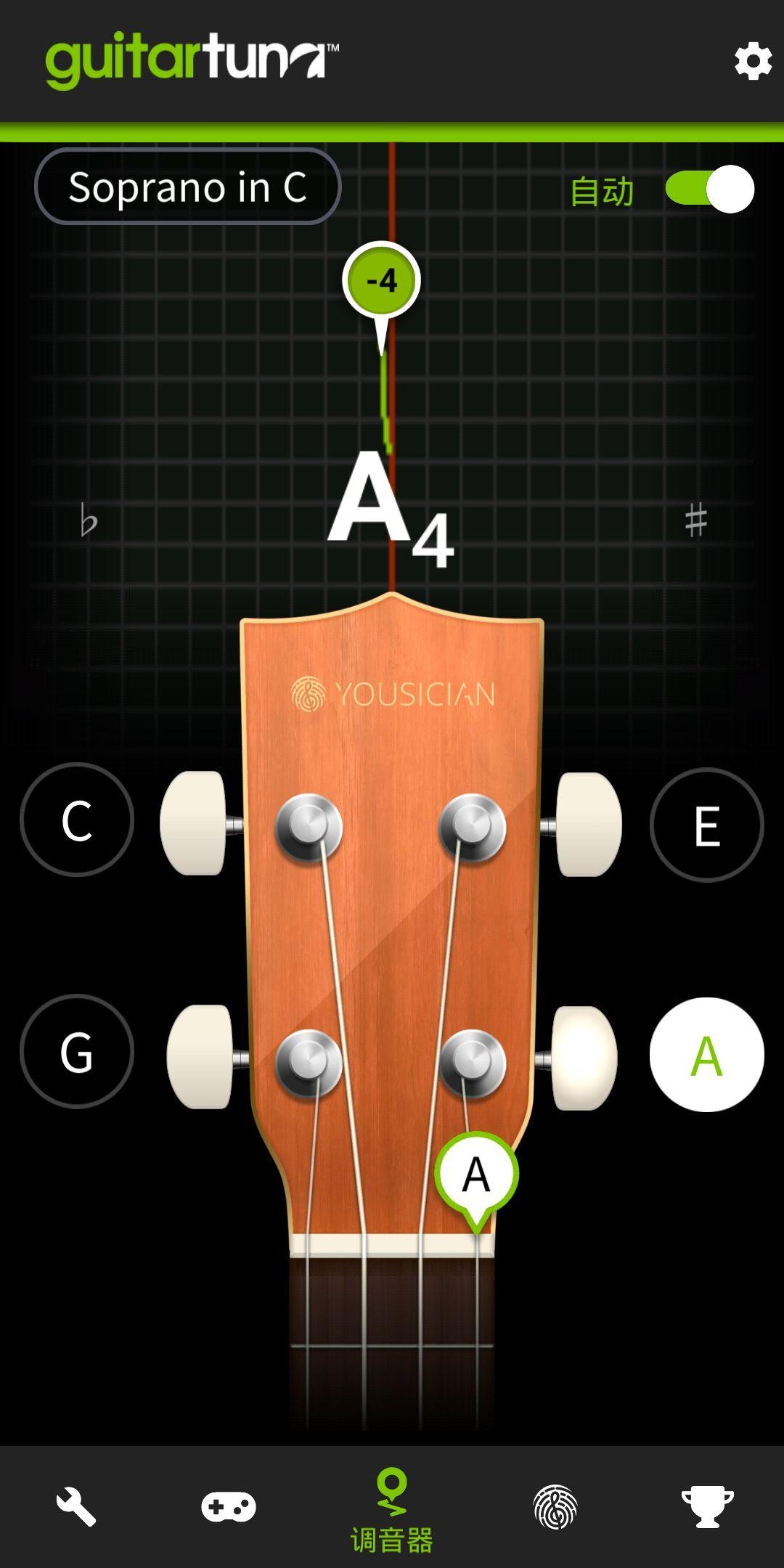
Task: Go to the trophy achievements tab
Action: [x=707, y=1507]
